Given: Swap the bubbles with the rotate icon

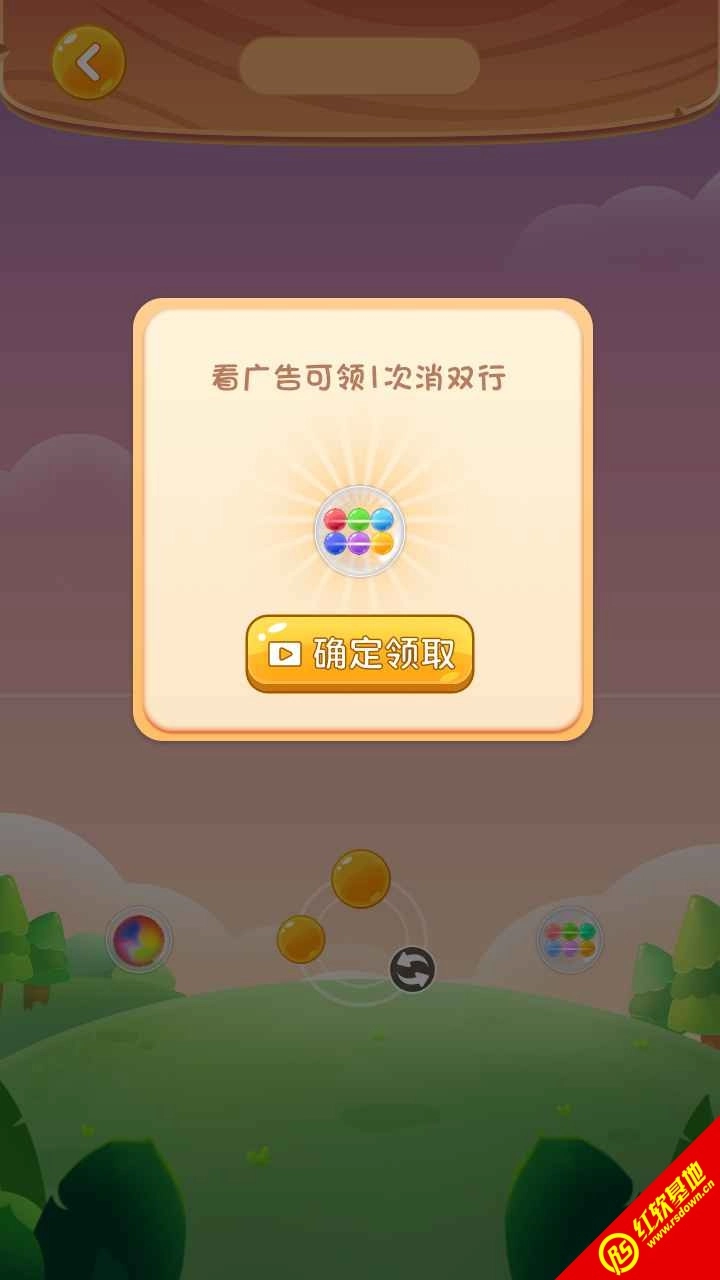Looking at the screenshot, I should 412,969.
